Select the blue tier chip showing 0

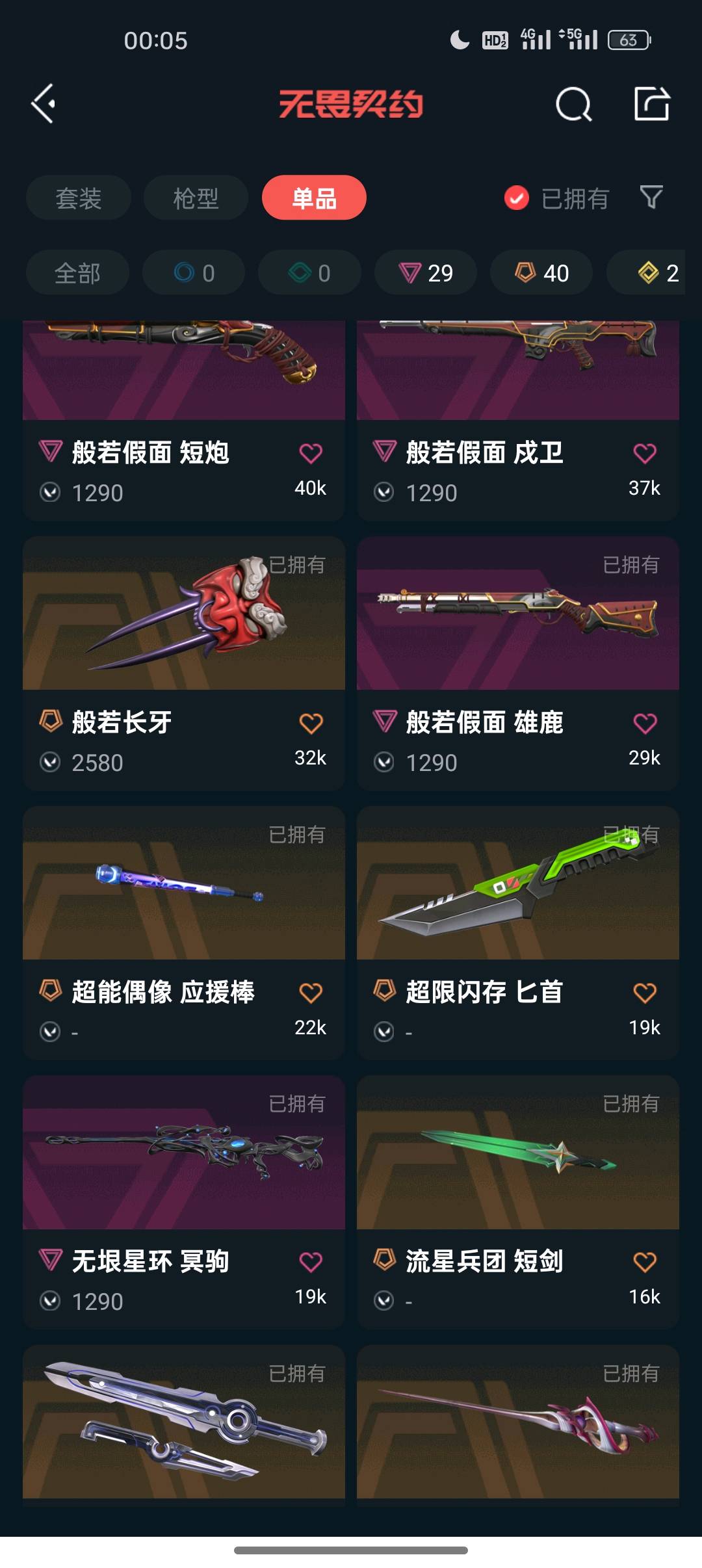pos(194,273)
